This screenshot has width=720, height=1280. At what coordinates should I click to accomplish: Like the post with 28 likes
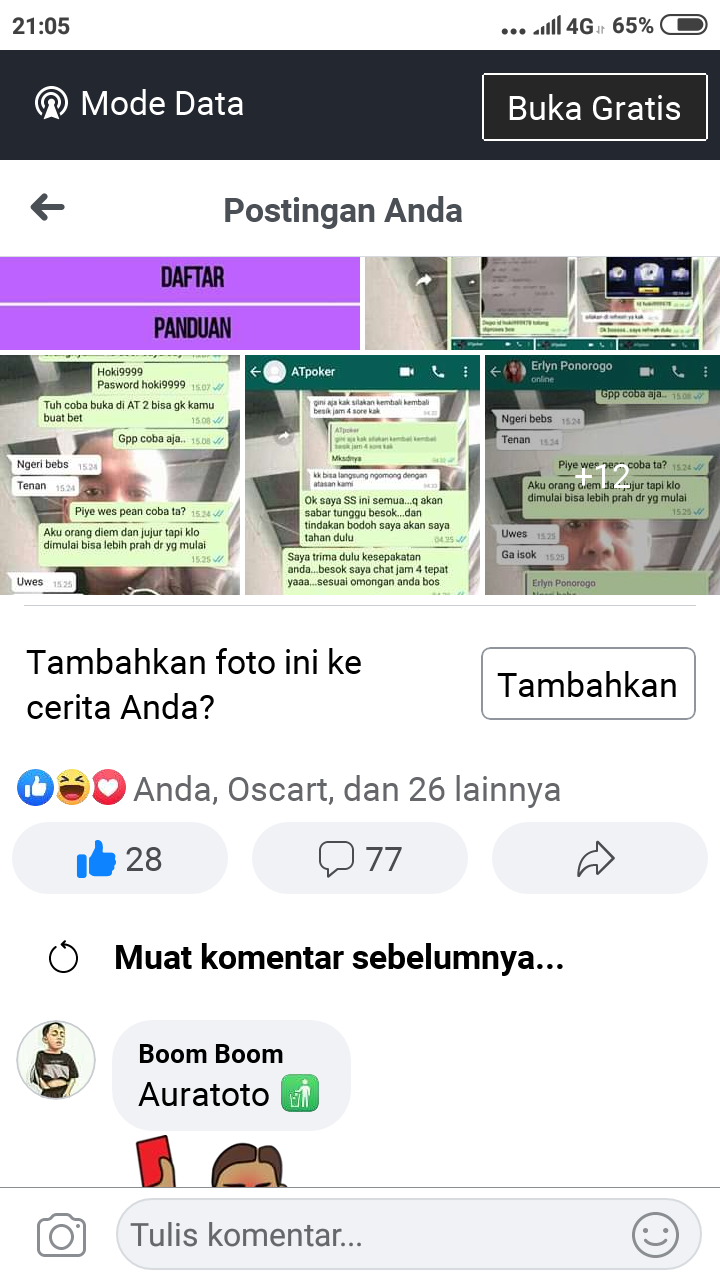pos(120,858)
